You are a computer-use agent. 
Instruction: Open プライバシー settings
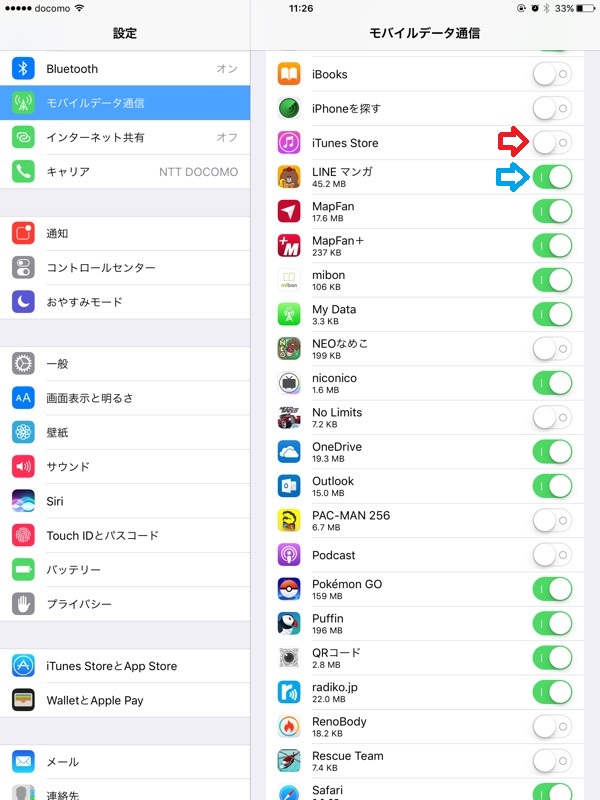click(x=125, y=604)
